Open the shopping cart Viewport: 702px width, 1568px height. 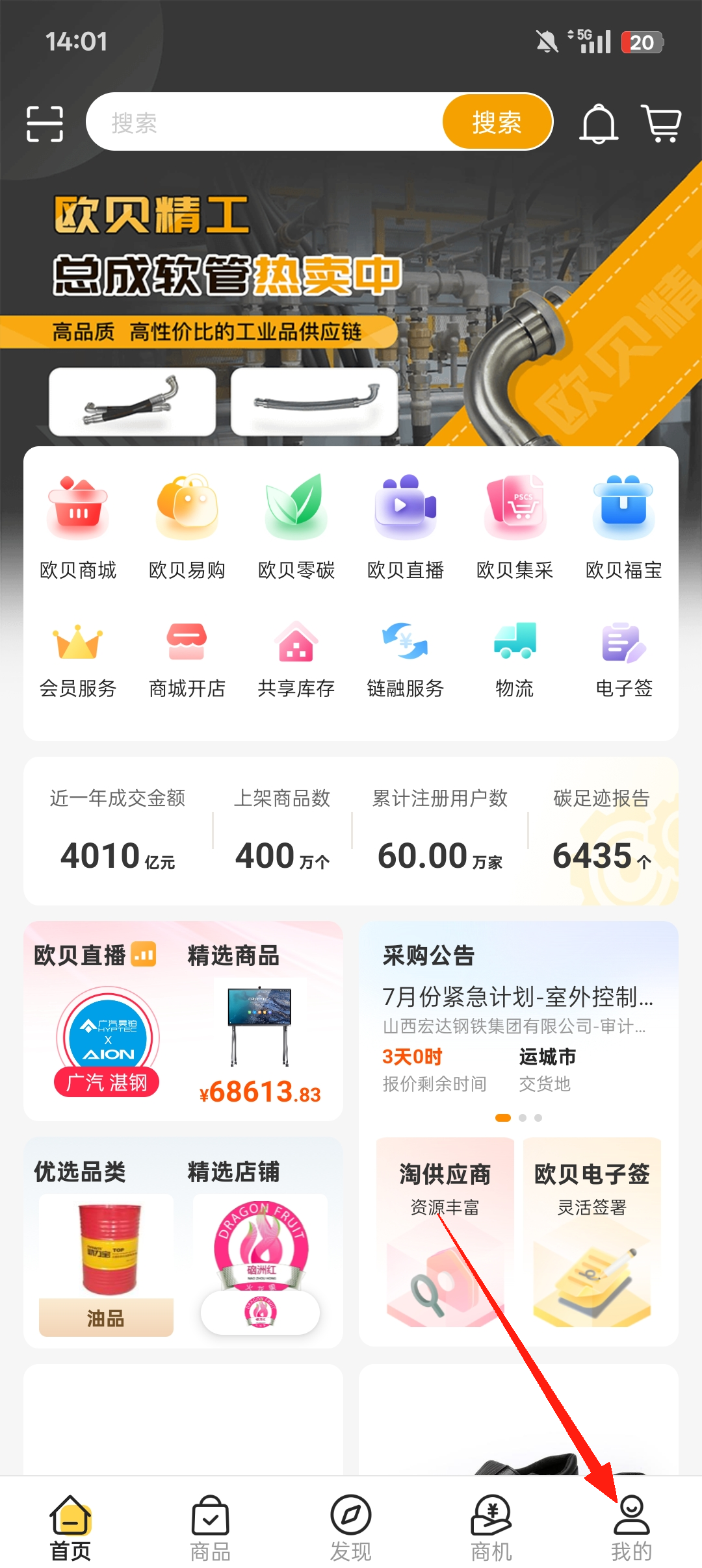(x=661, y=123)
